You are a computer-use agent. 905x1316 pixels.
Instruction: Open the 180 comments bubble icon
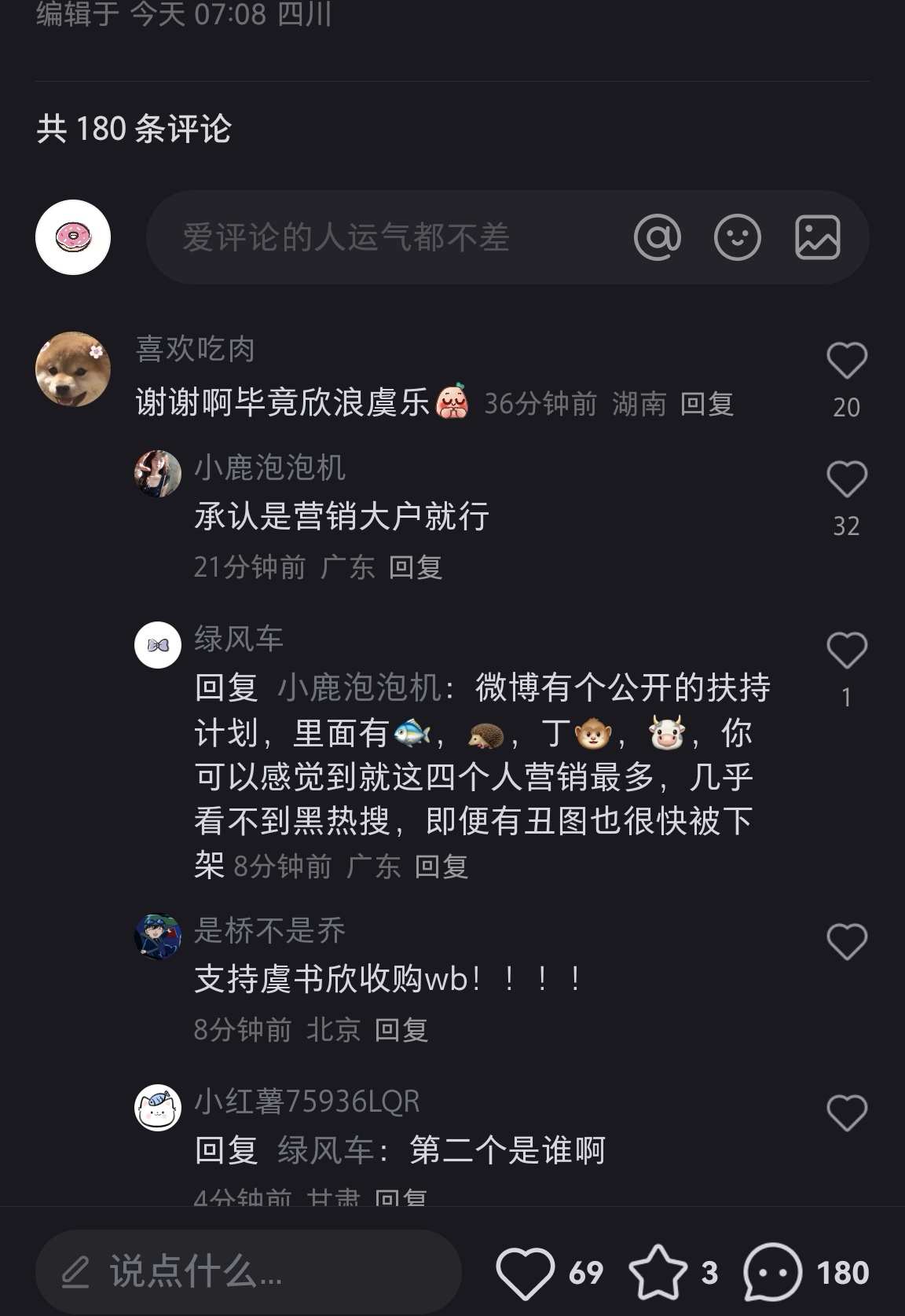point(772,1271)
